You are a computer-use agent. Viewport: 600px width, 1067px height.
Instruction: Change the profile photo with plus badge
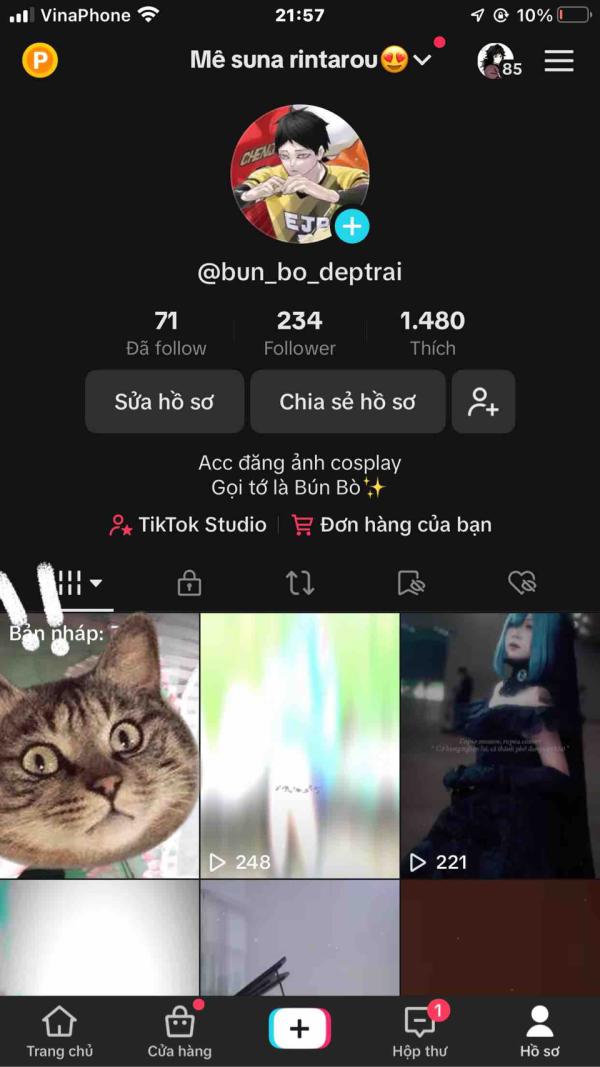tap(351, 226)
